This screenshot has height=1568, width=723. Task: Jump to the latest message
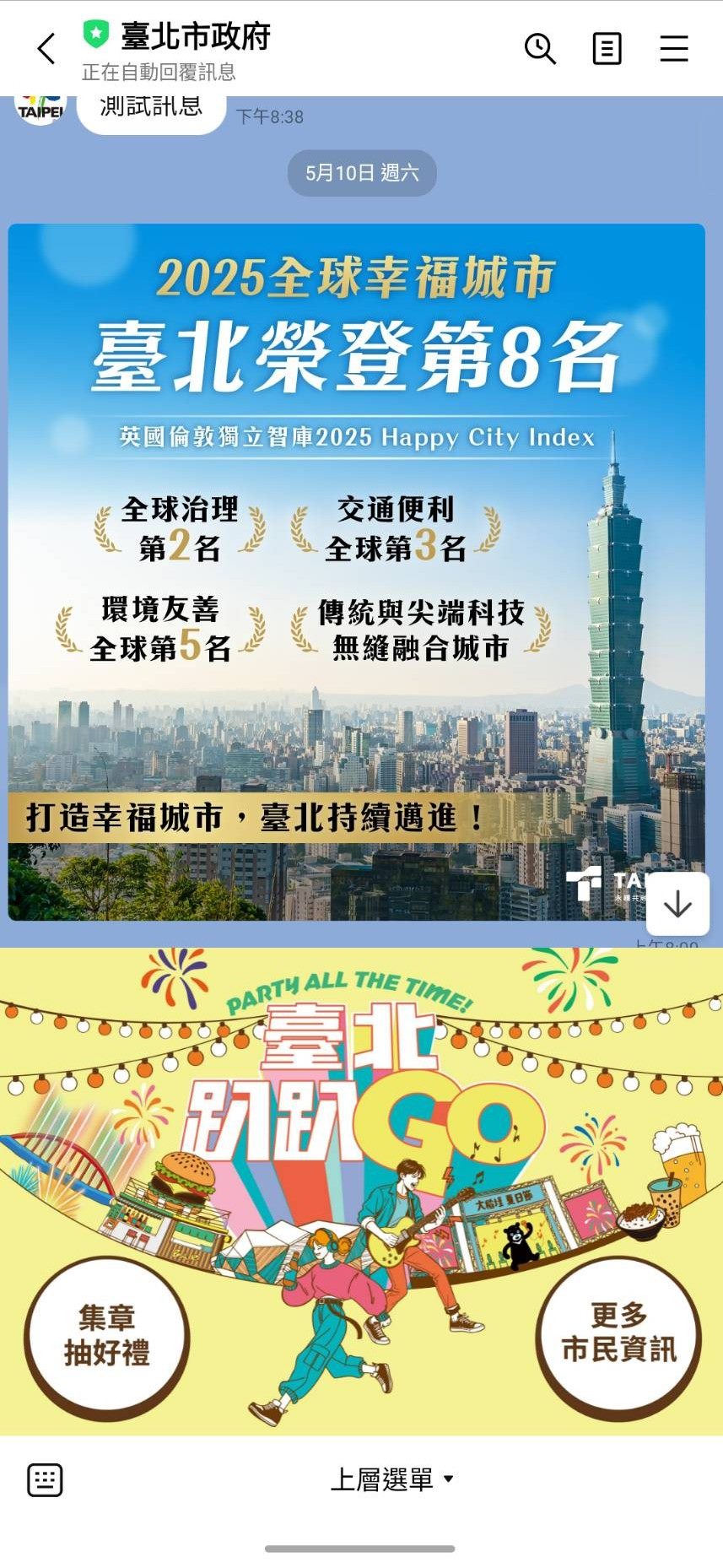click(x=677, y=905)
